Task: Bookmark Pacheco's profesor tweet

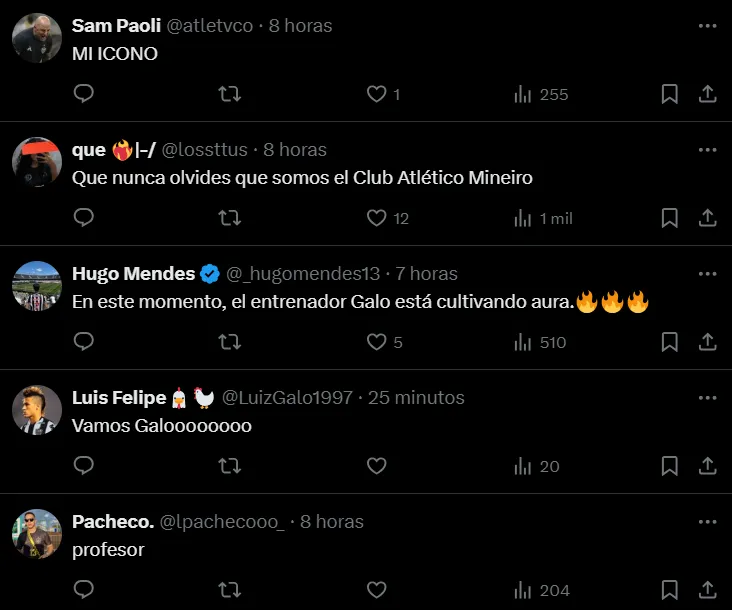Action: coord(670,590)
